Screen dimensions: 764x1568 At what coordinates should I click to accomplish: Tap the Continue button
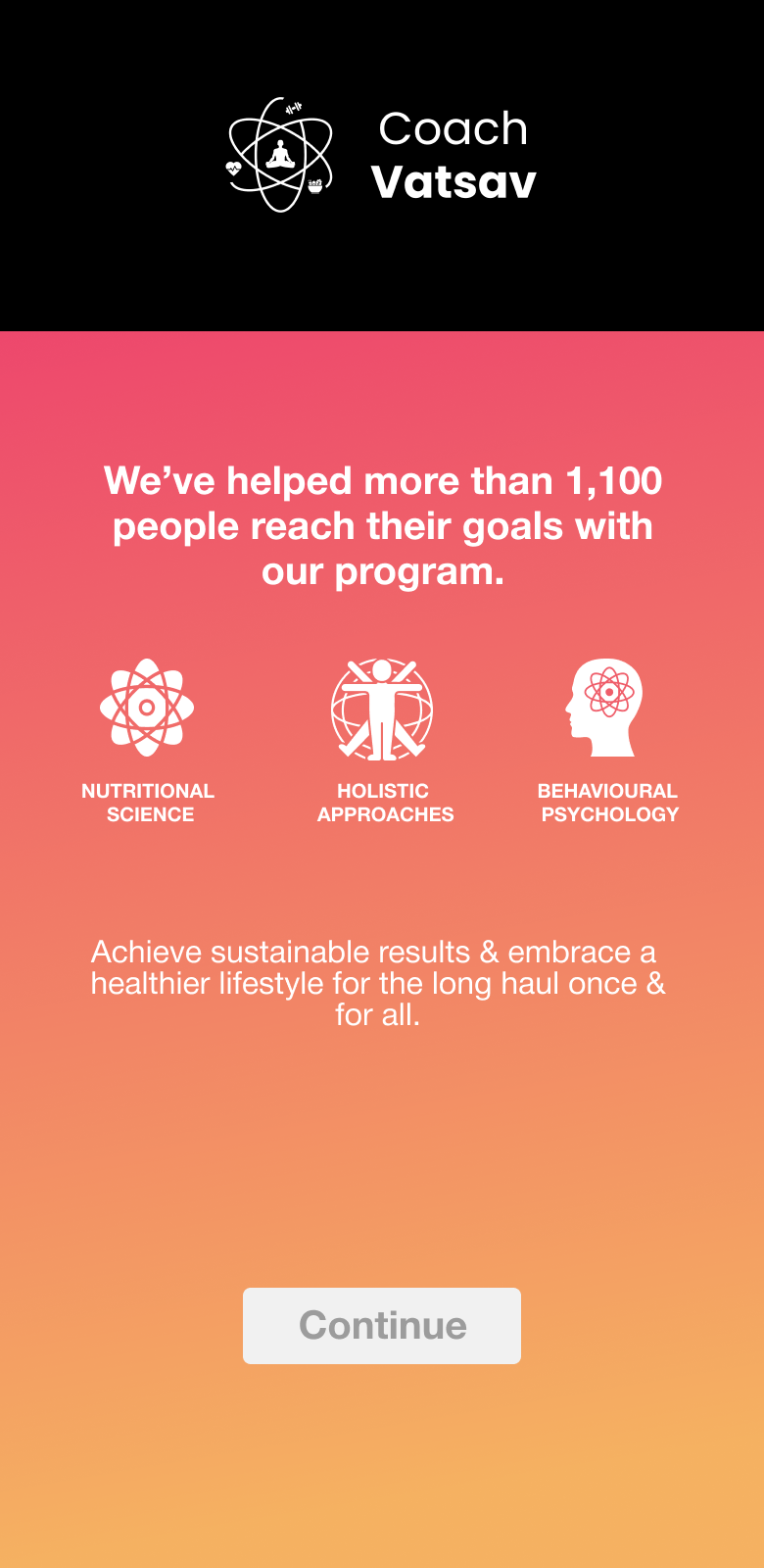382,1325
